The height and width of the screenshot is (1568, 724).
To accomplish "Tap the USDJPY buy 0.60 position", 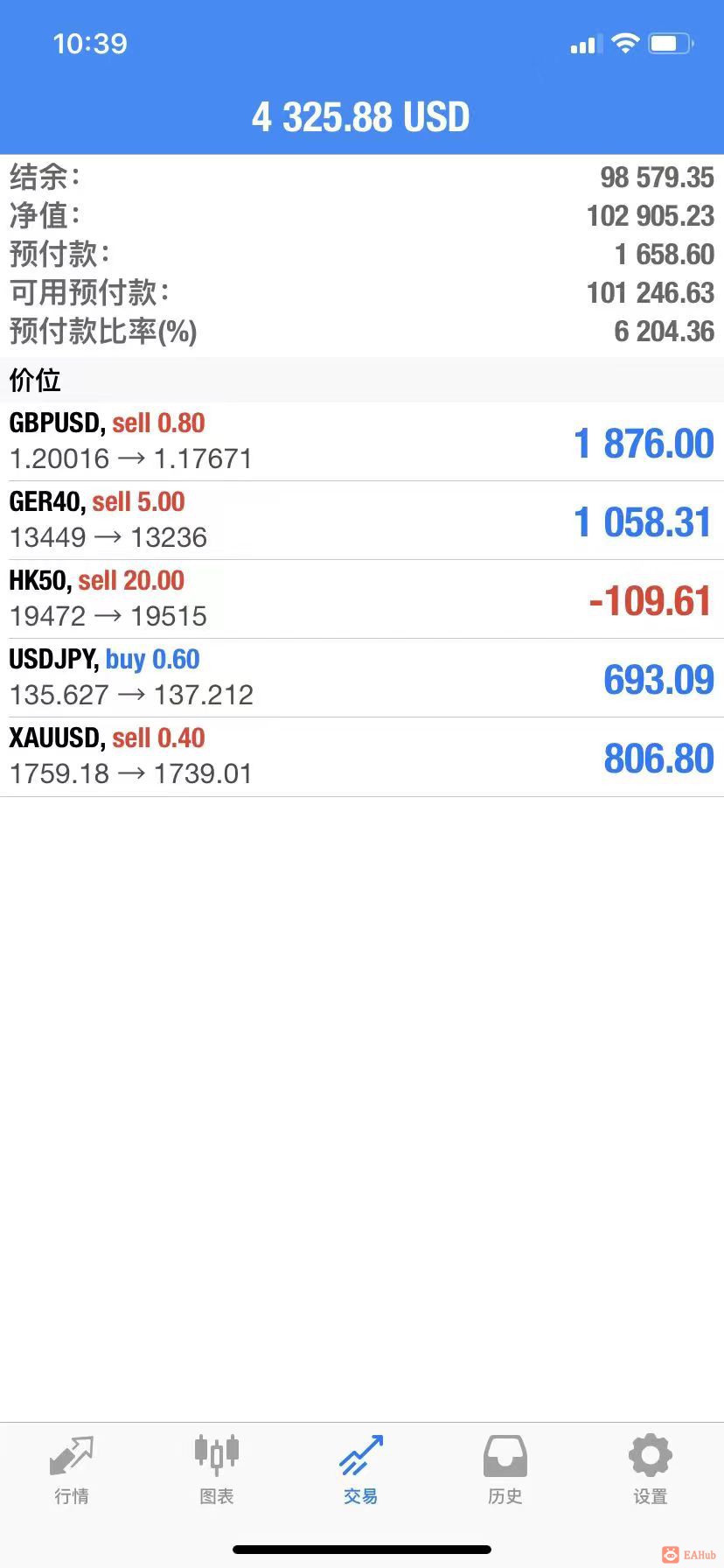I will (x=361, y=677).
